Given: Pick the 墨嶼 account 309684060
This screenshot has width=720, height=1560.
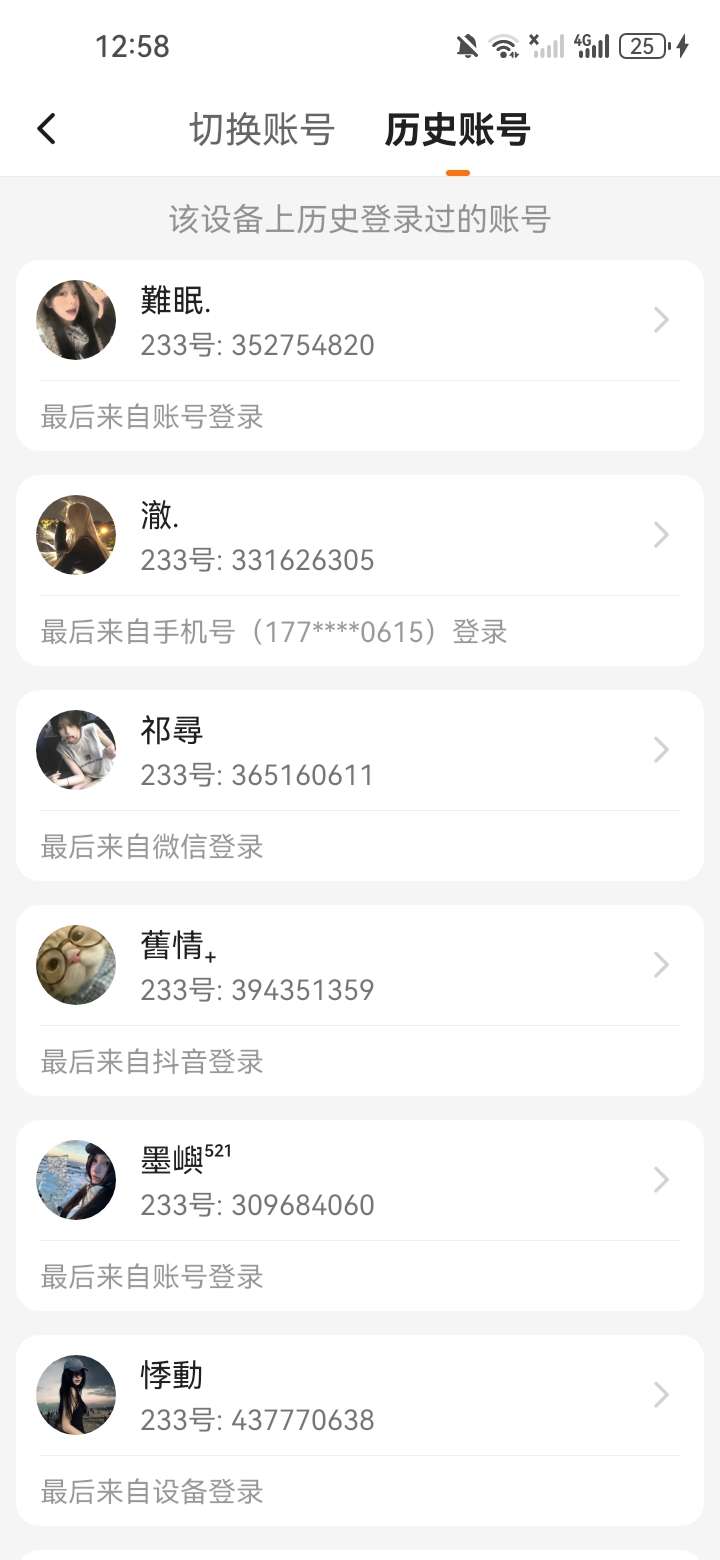Looking at the screenshot, I should click(x=360, y=1182).
